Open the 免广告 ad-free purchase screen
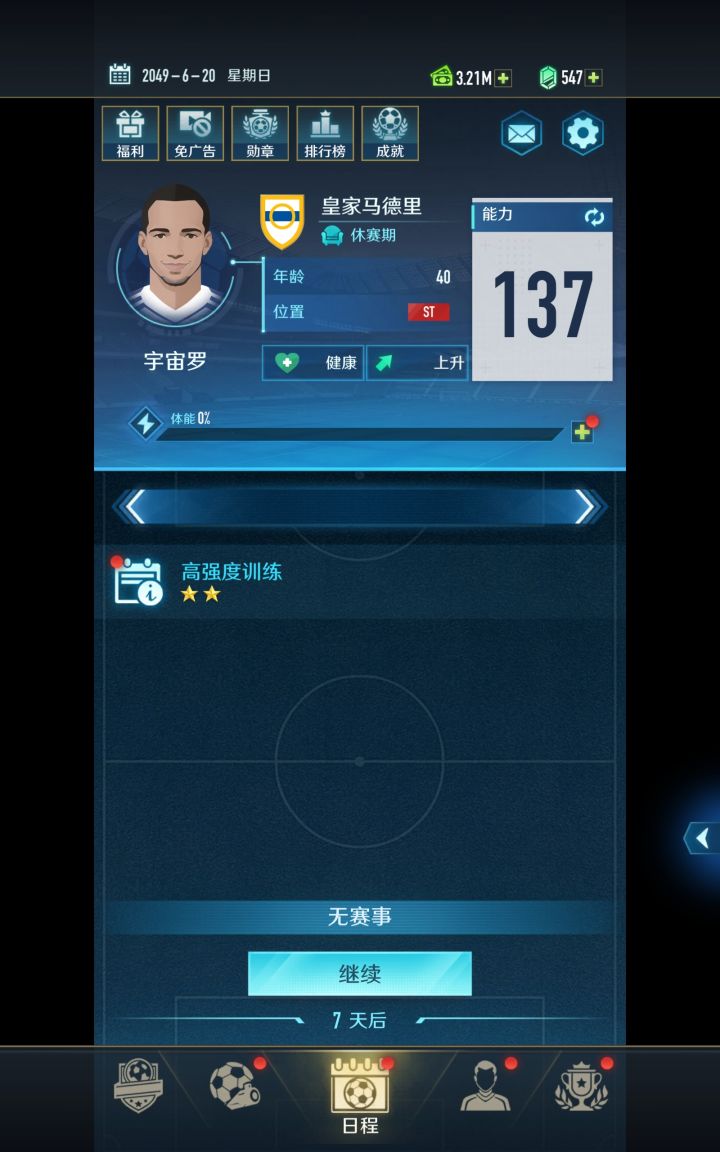Image resolution: width=720 pixels, height=1152 pixels. pyautogui.click(x=195, y=133)
